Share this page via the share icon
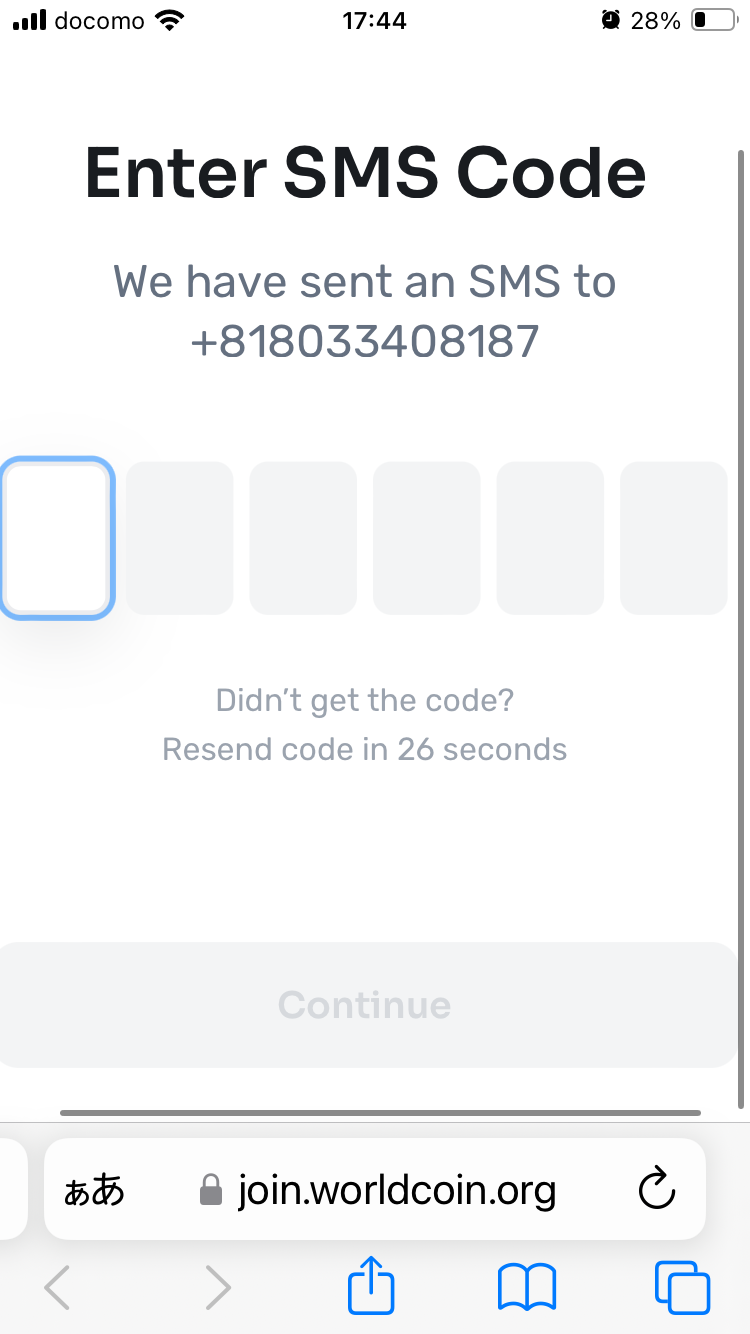 (372, 1284)
